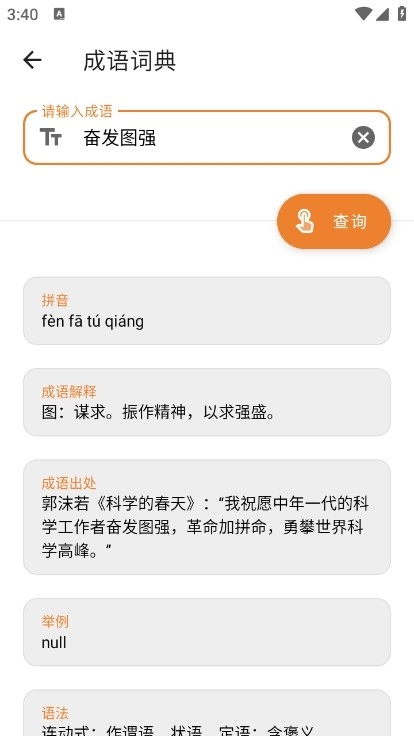Viewport: 414px width, 736px height.
Task: Tap the orange 查询 button
Action: pos(334,221)
